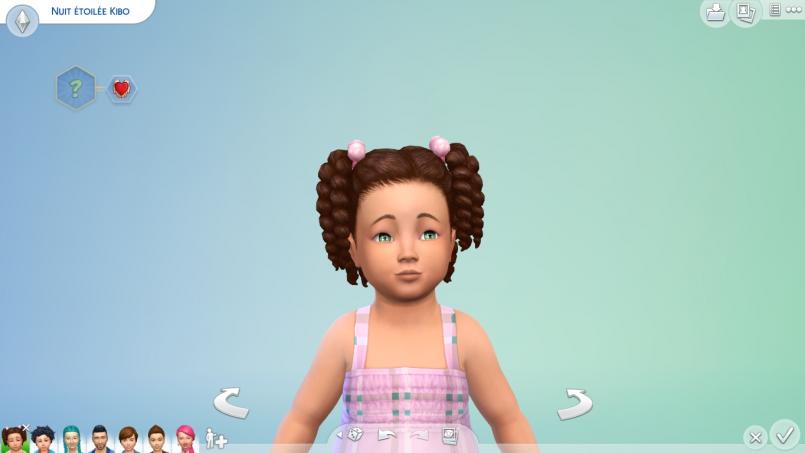Add a new Sim to the household

(215, 438)
